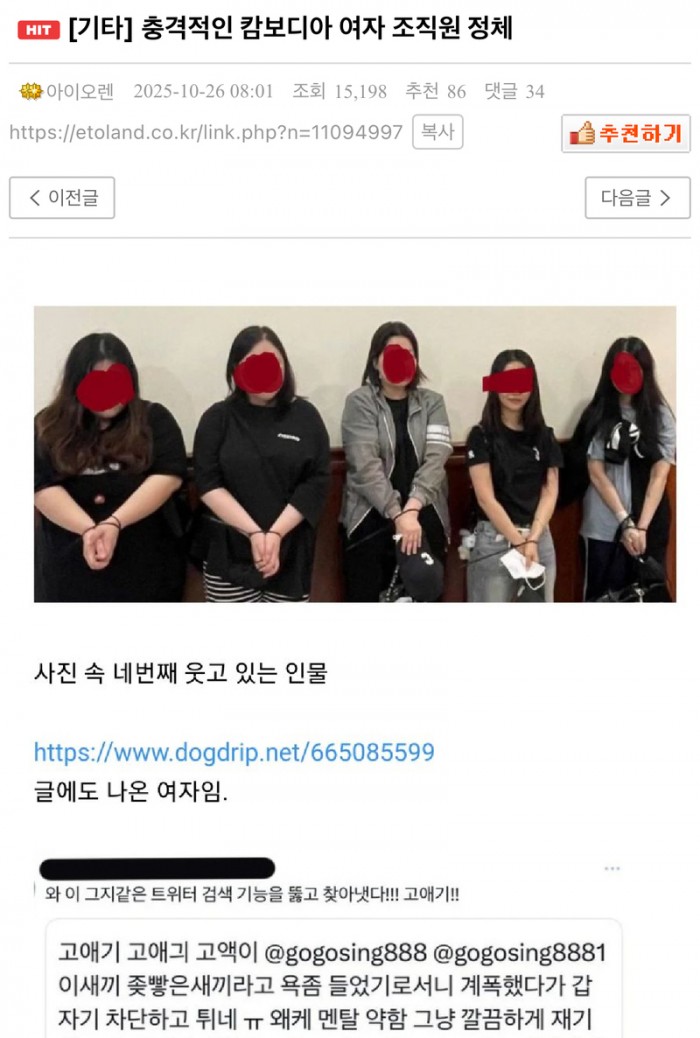Open the handcuffed group photo in post
The image size is (700, 1038).
pos(354,454)
